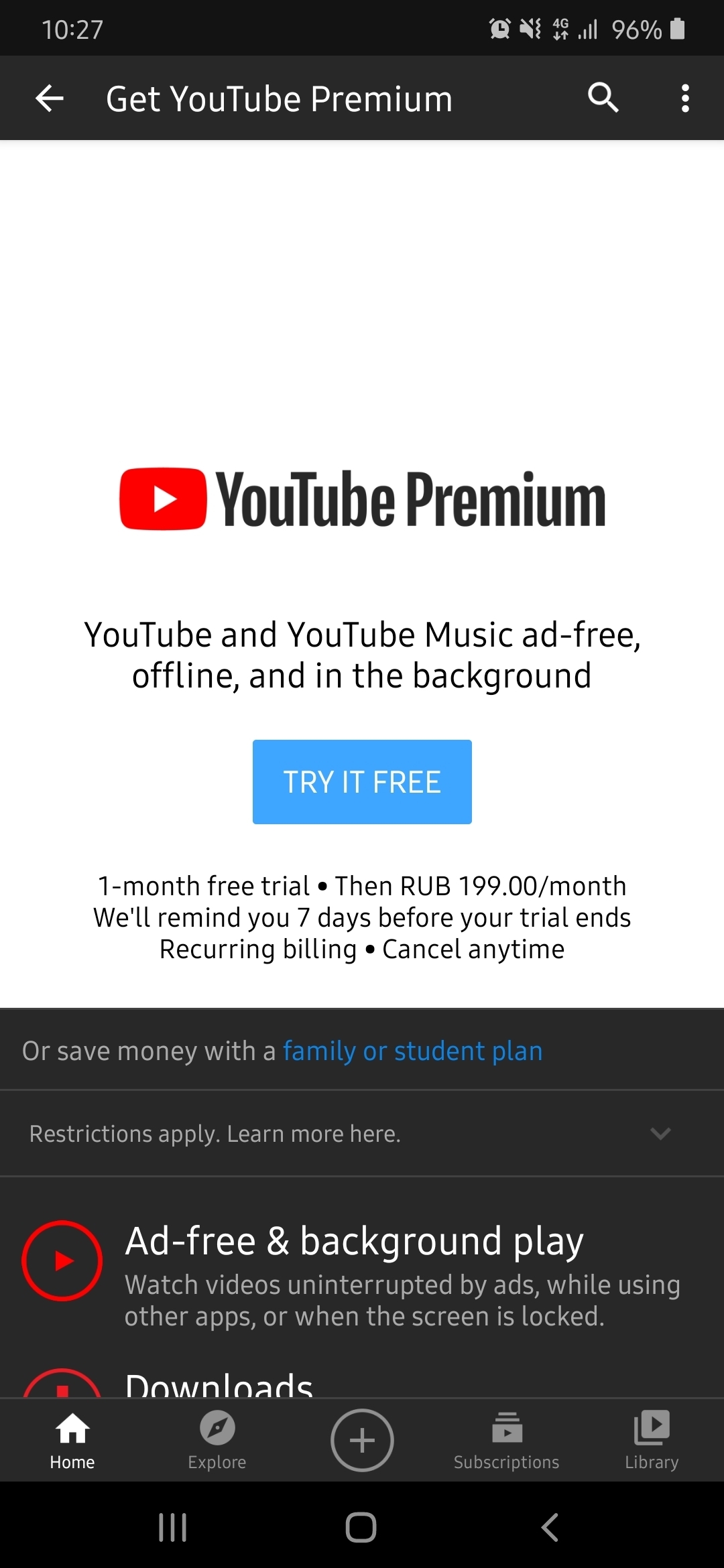
Task: Open the system recent apps button
Action: 172,1527
